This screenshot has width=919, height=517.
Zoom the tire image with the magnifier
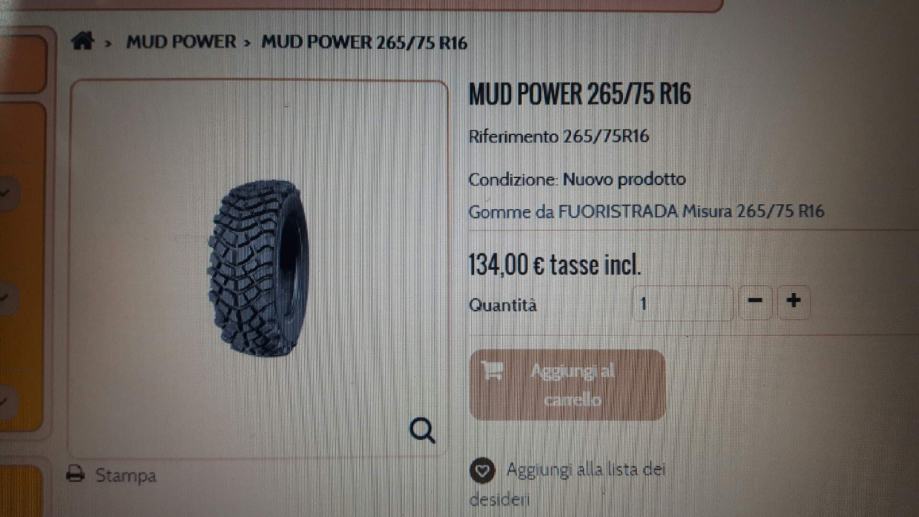[423, 431]
